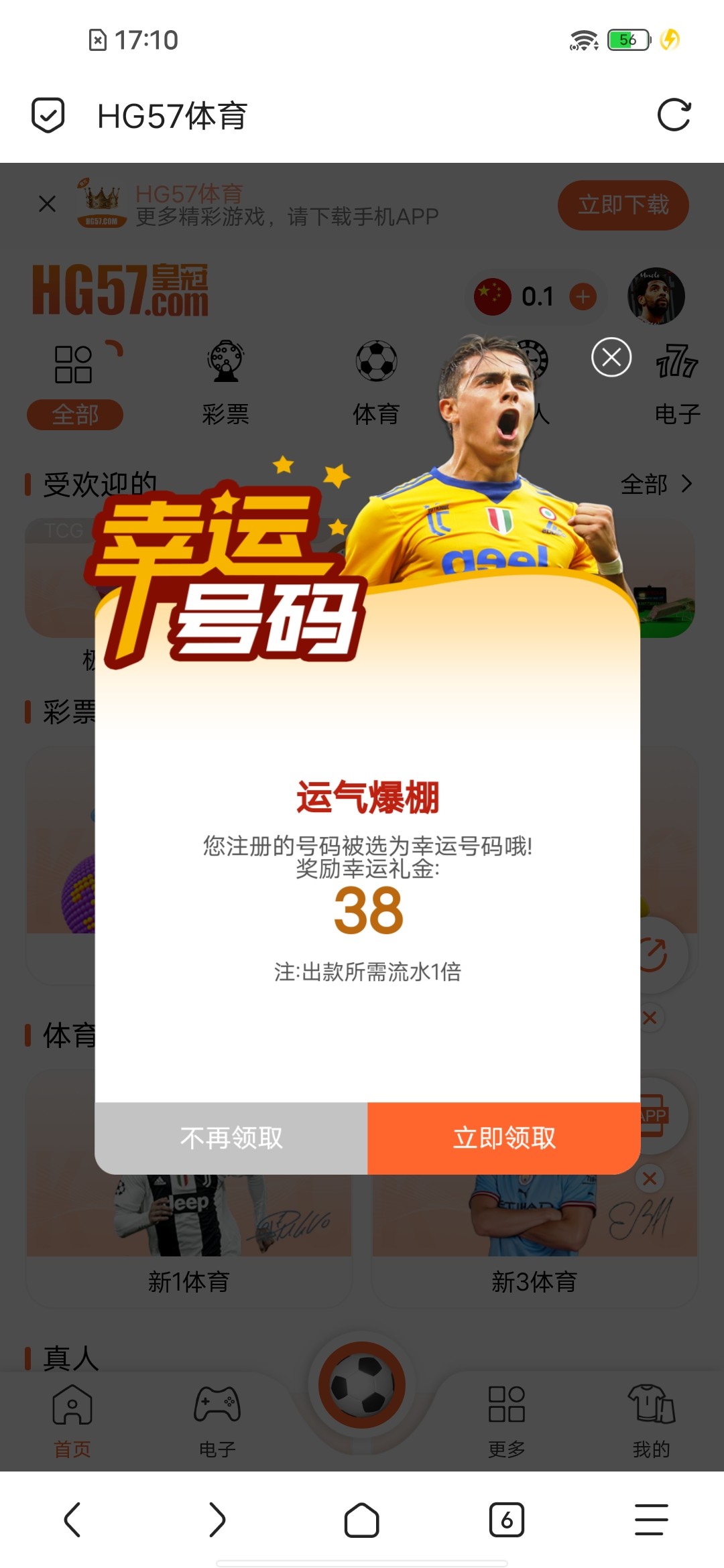Viewport: 724px width, 1568px height.
Task: Close the lucky number popup
Action: point(611,357)
